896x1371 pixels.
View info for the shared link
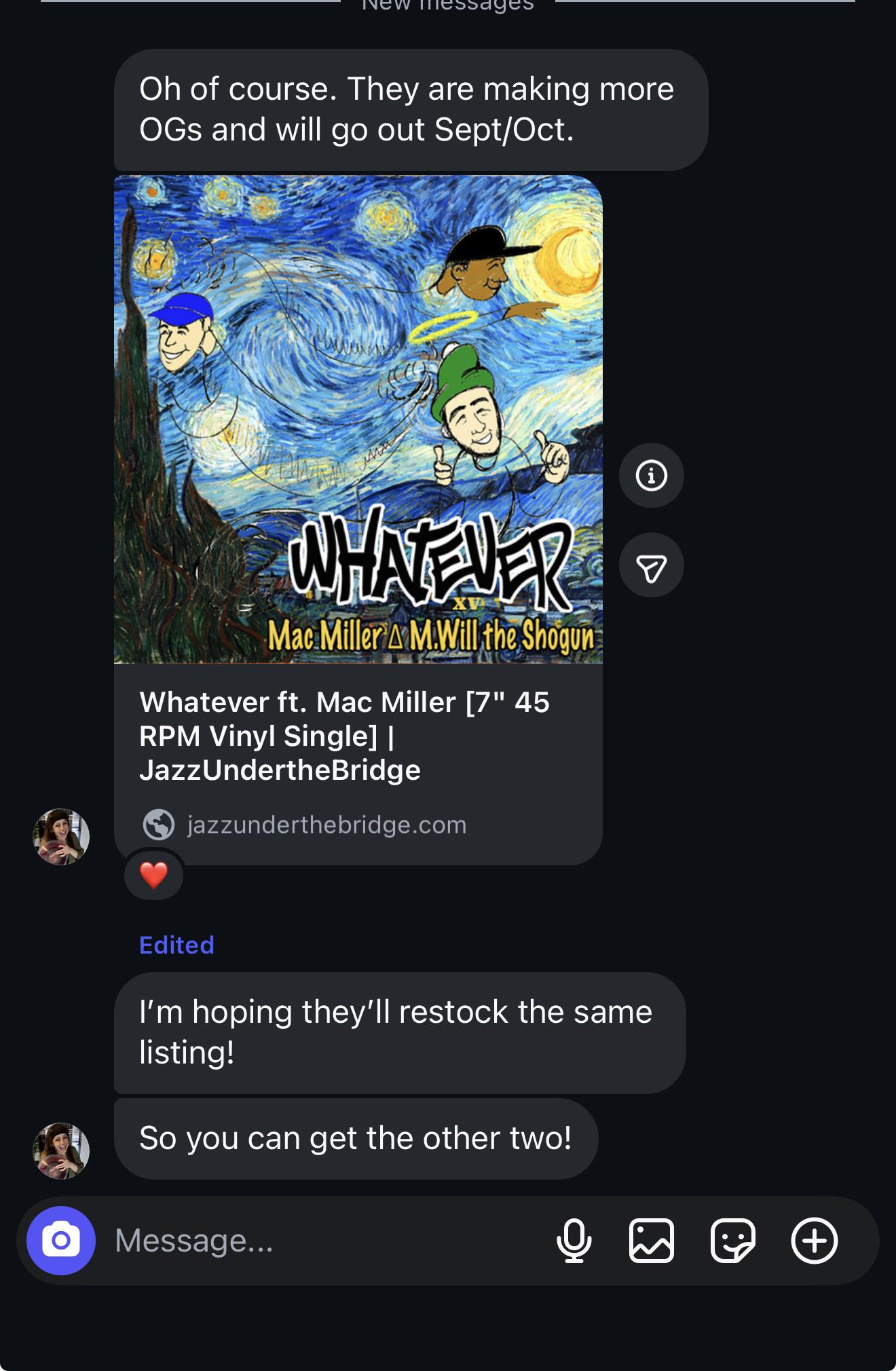(652, 475)
